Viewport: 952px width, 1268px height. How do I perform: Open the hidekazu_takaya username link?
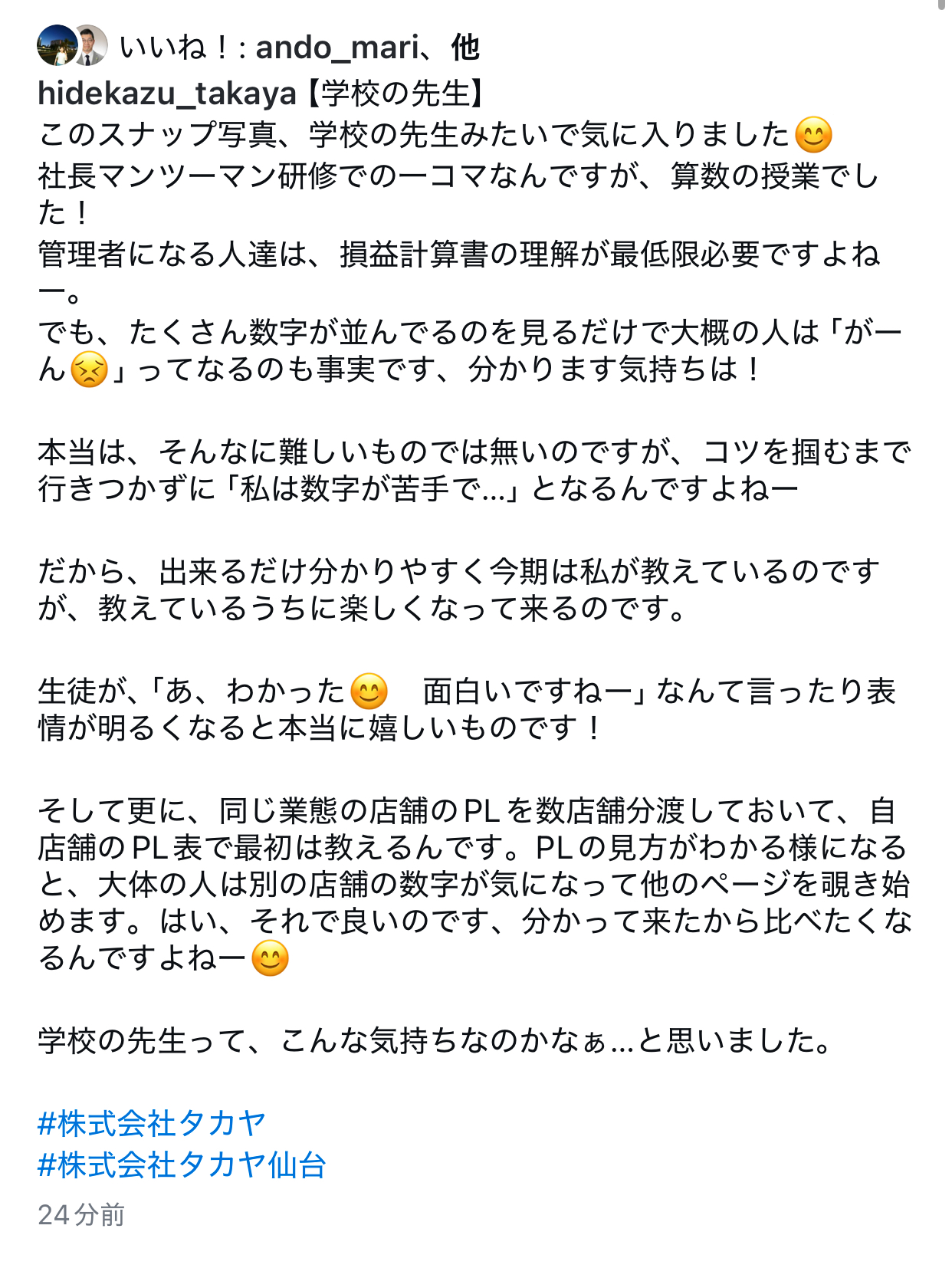click(167, 94)
